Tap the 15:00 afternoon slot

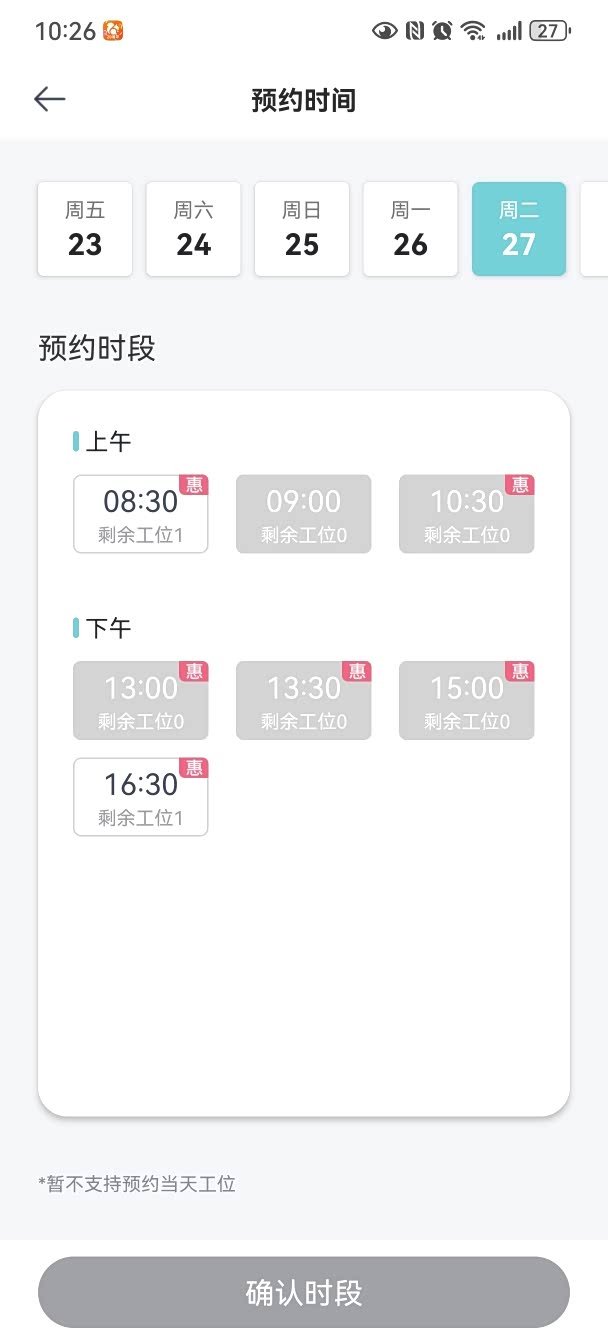click(x=467, y=701)
